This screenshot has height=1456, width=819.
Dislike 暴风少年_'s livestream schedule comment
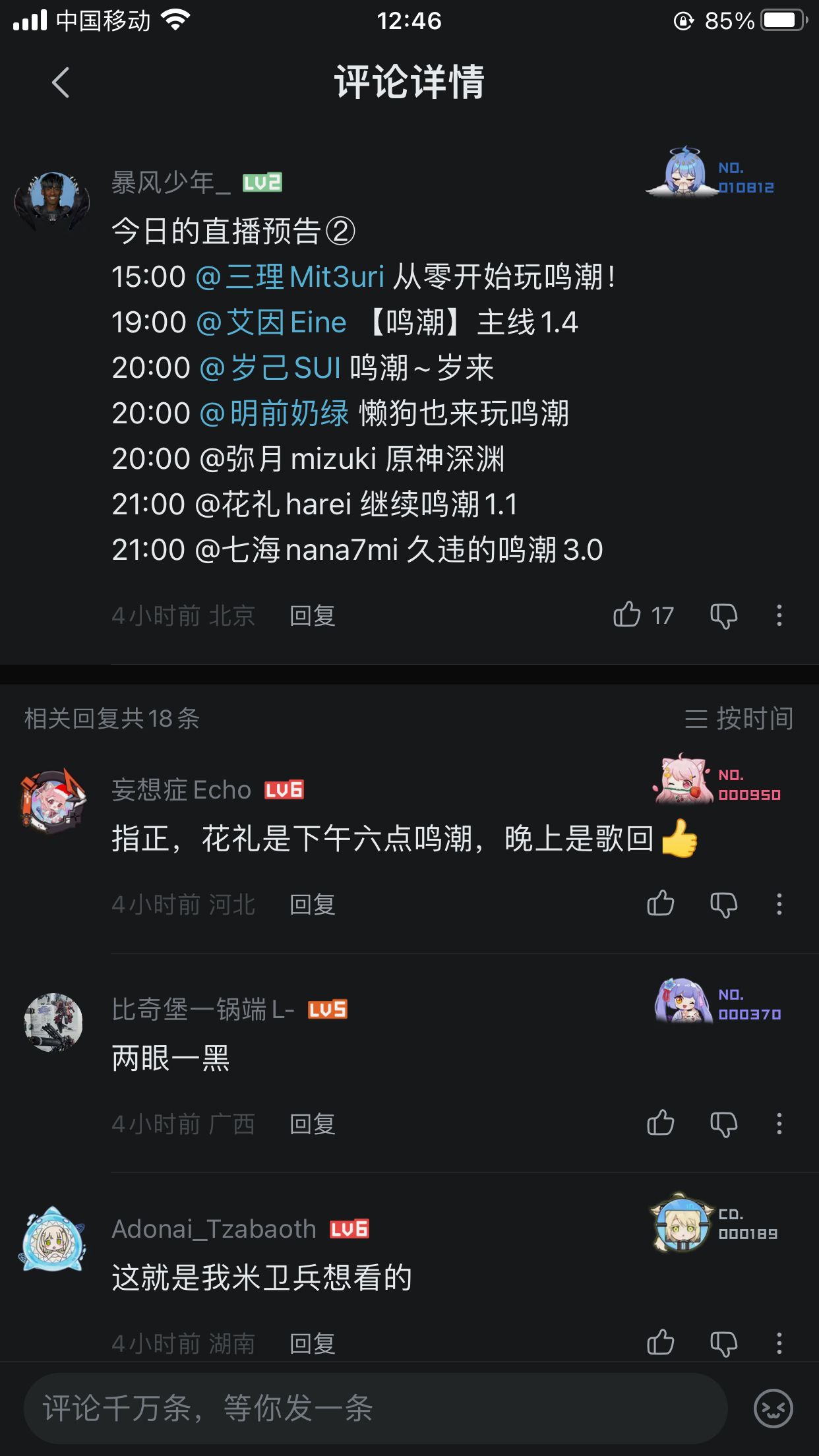723,616
